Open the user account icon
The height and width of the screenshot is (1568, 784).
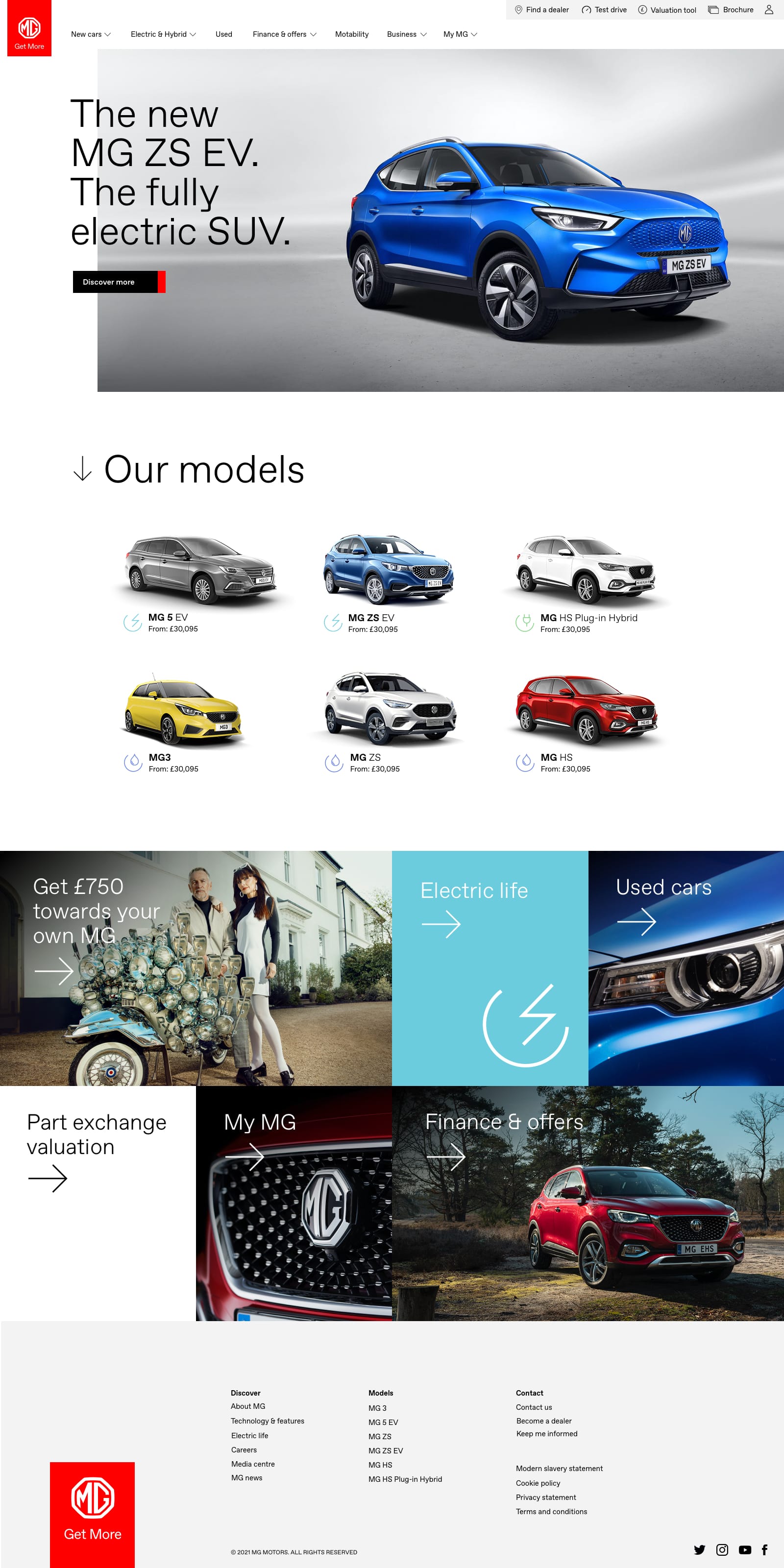[x=769, y=10]
